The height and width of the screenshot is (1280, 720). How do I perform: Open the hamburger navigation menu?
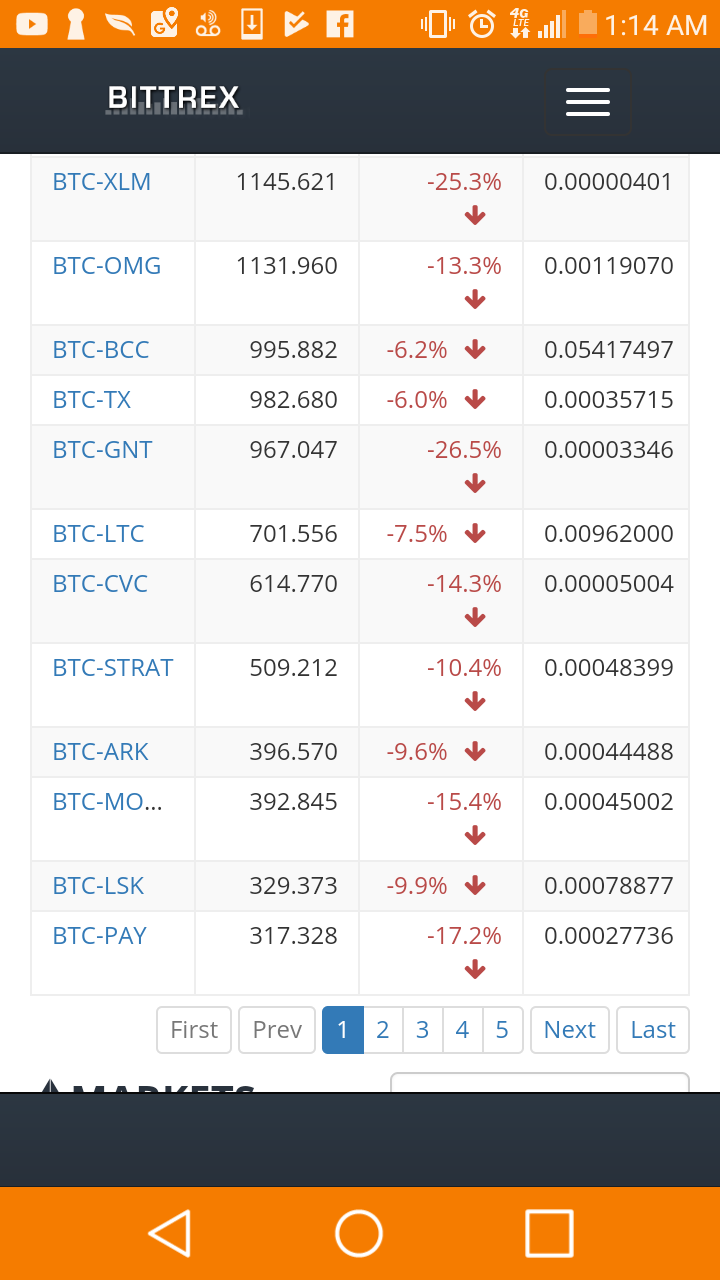pyautogui.click(x=588, y=101)
